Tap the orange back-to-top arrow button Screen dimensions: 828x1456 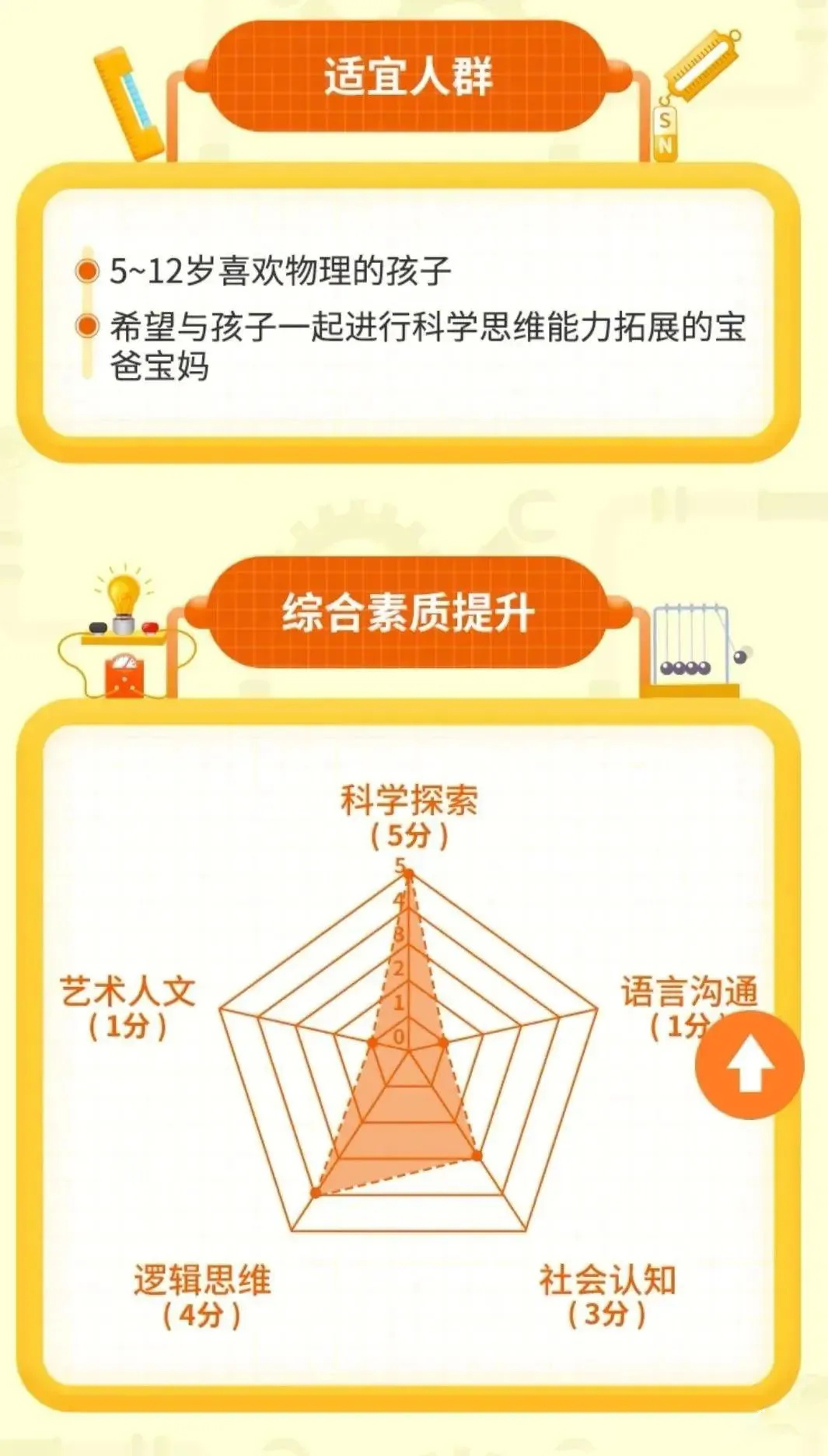pos(749,1064)
